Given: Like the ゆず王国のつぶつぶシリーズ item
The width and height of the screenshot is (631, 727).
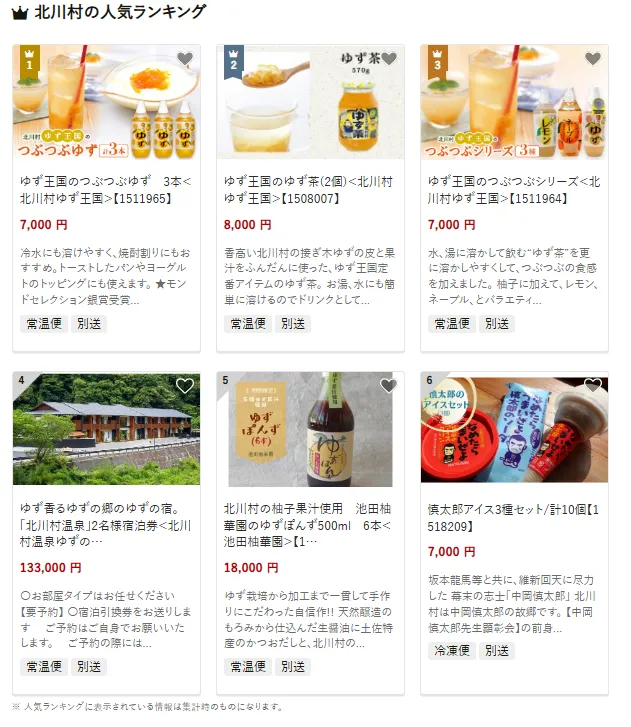Looking at the screenshot, I should click(592, 59).
